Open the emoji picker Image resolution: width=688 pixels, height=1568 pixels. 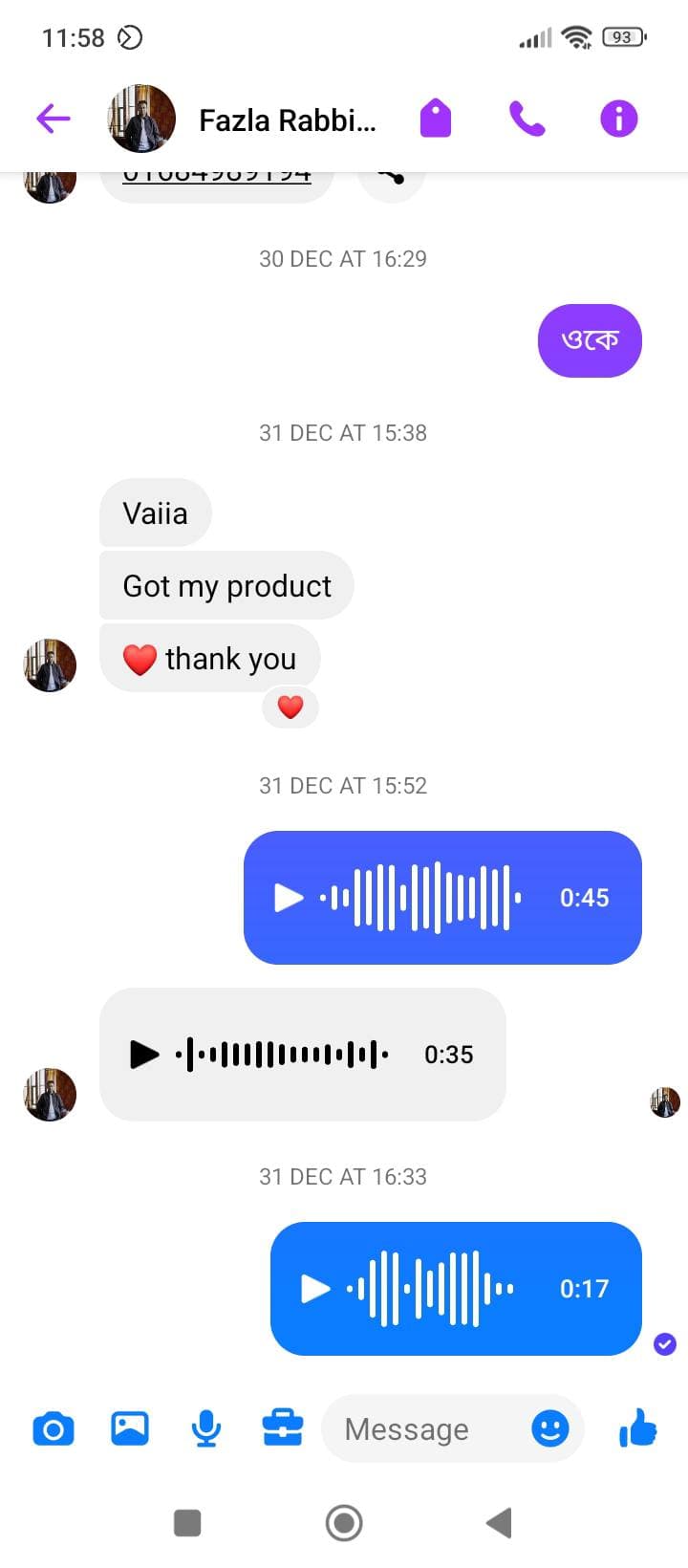[x=549, y=1429]
